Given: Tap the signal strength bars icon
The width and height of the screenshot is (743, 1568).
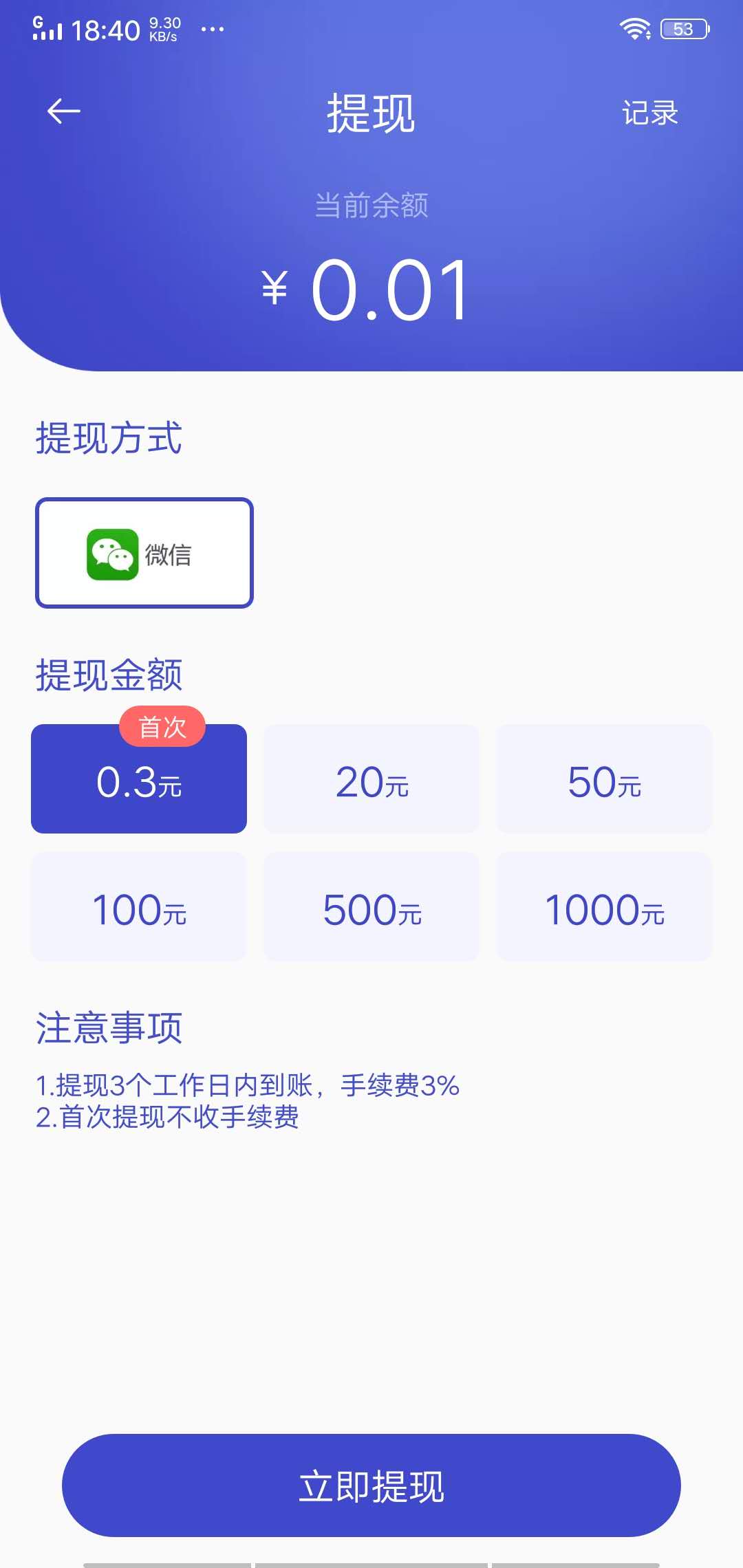Looking at the screenshot, I should pyautogui.click(x=46, y=33).
